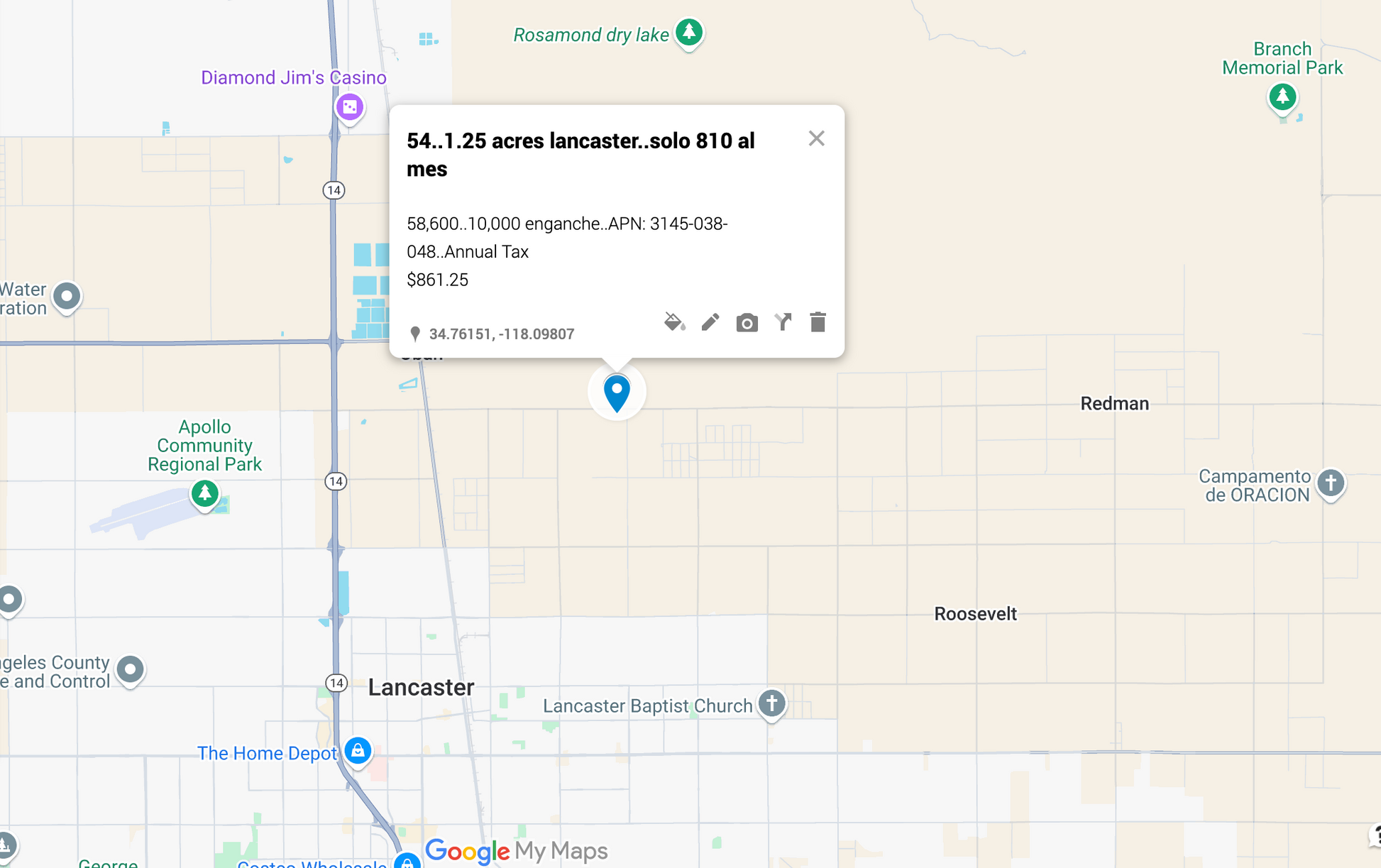Open Apollo Community Regional Park marker
This screenshot has height=868, width=1381.
(x=205, y=493)
